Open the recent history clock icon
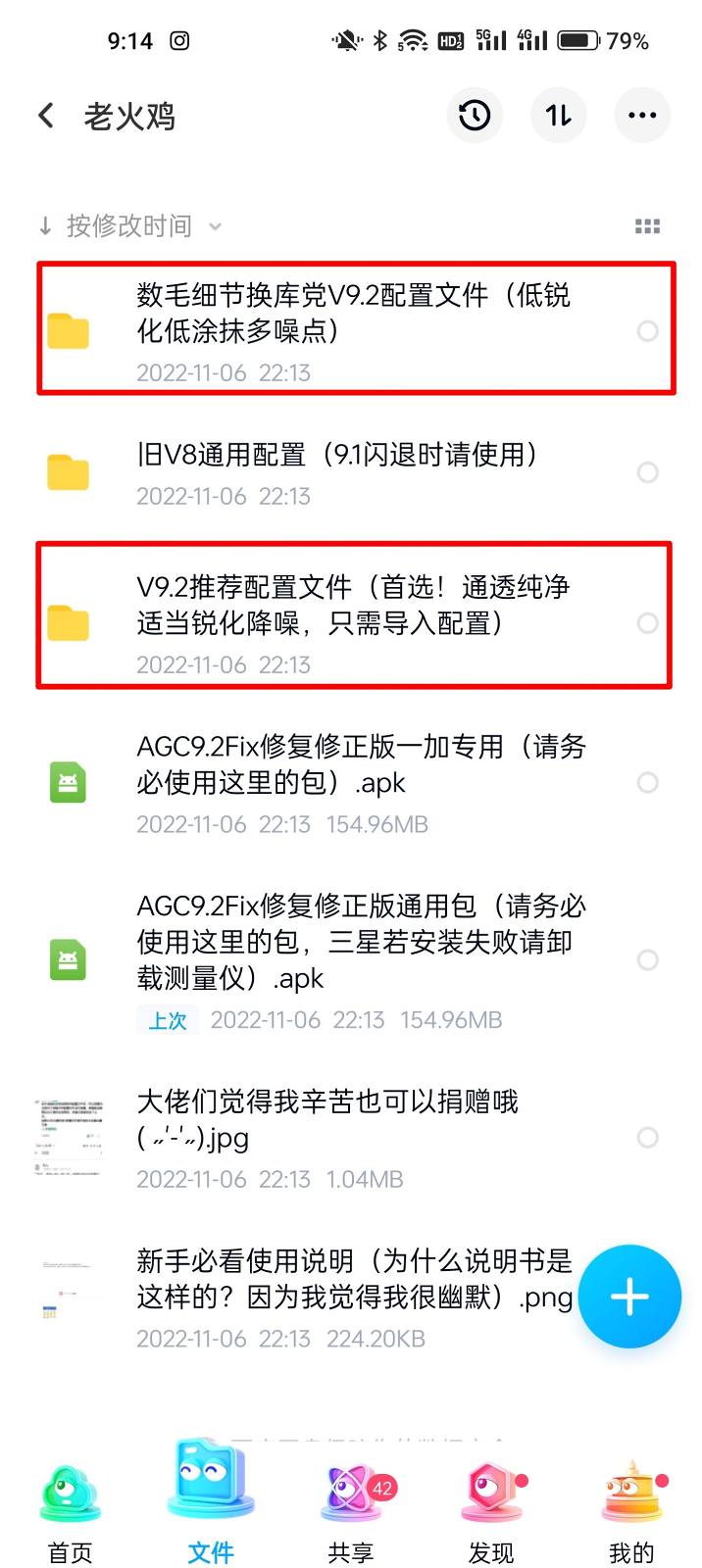 pyautogui.click(x=475, y=116)
